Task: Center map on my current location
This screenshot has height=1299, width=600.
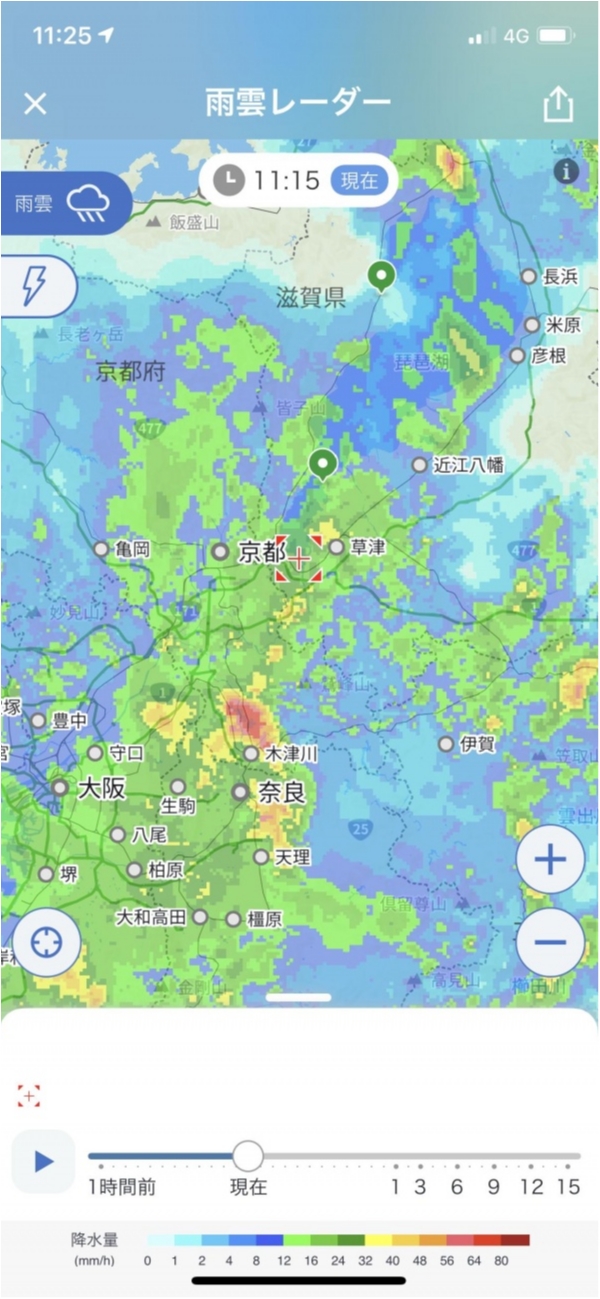Action: (x=46, y=943)
